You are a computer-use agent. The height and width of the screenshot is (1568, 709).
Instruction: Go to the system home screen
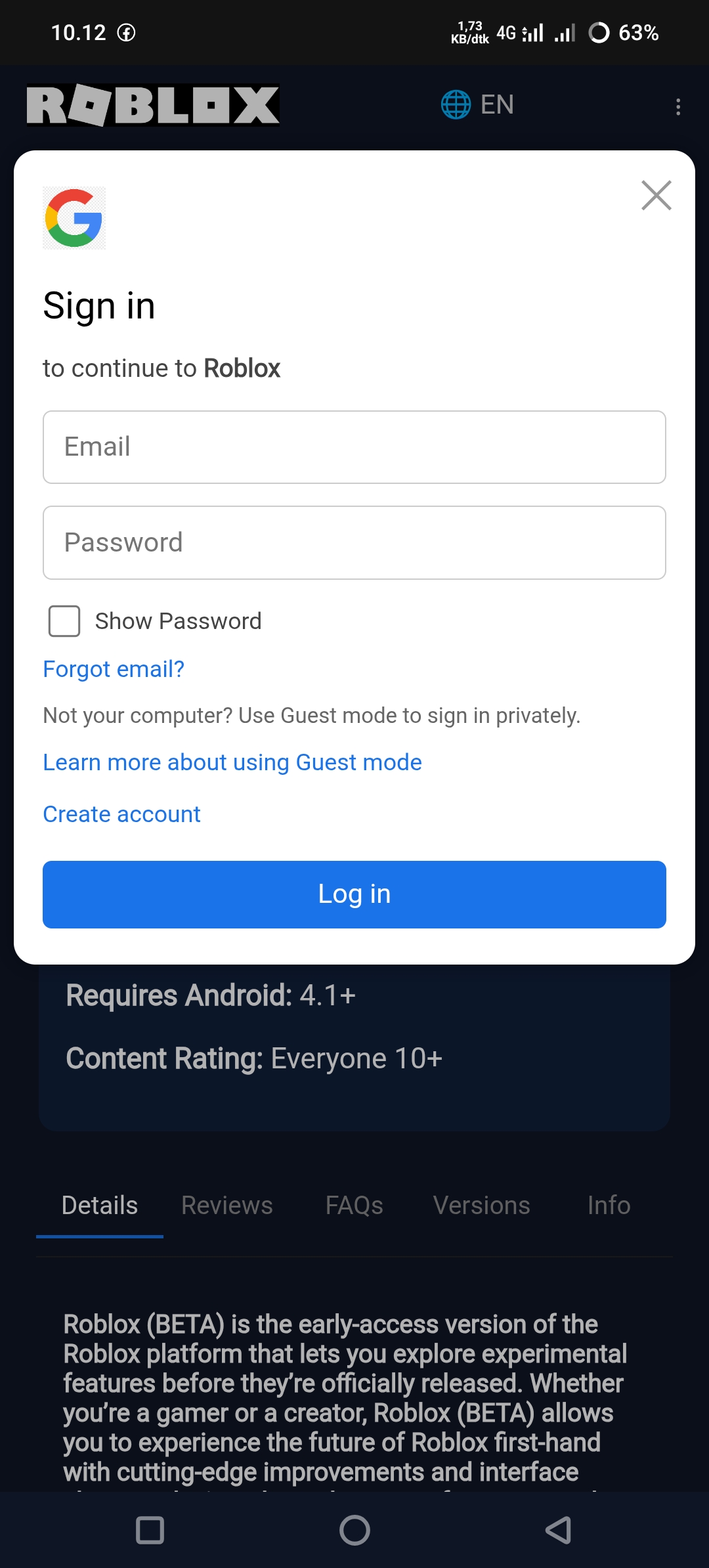coord(354,1530)
